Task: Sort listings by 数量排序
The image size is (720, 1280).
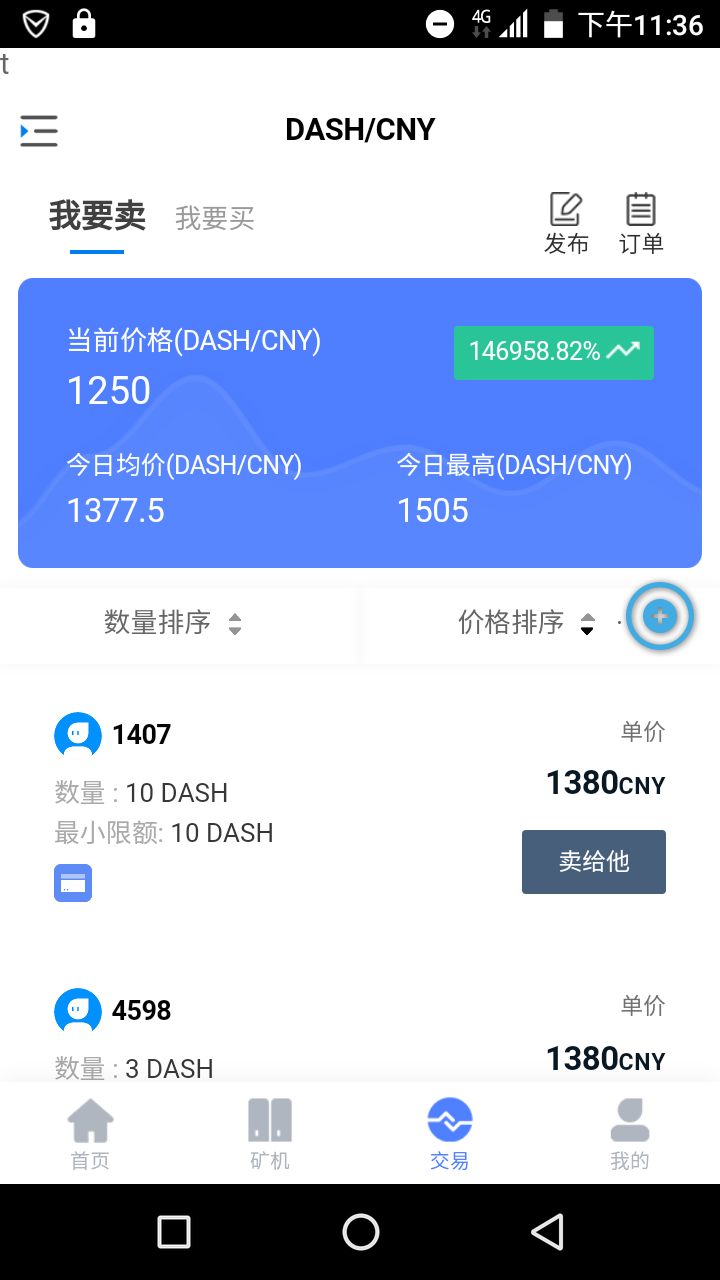Action: [174, 623]
